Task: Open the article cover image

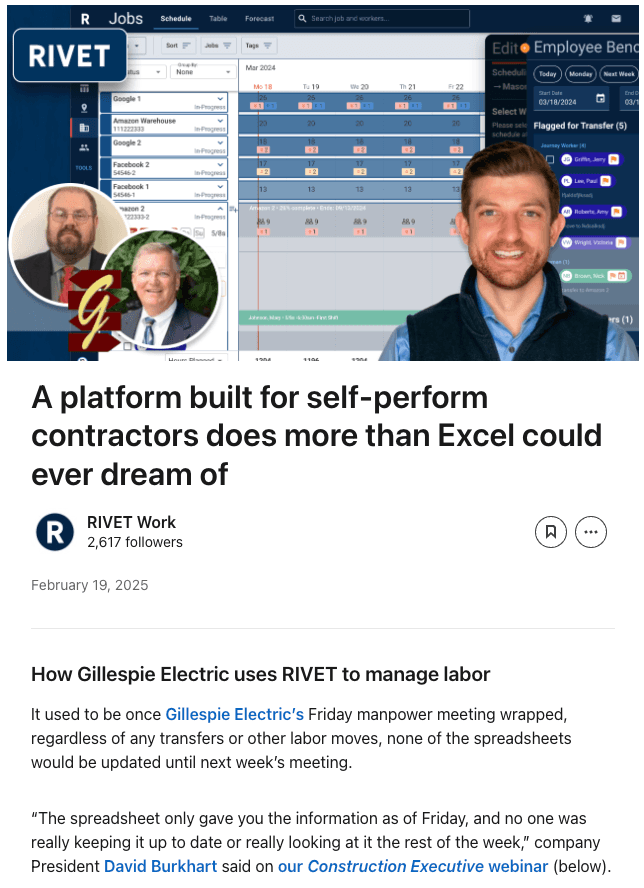Action: pyautogui.click(x=322, y=182)
